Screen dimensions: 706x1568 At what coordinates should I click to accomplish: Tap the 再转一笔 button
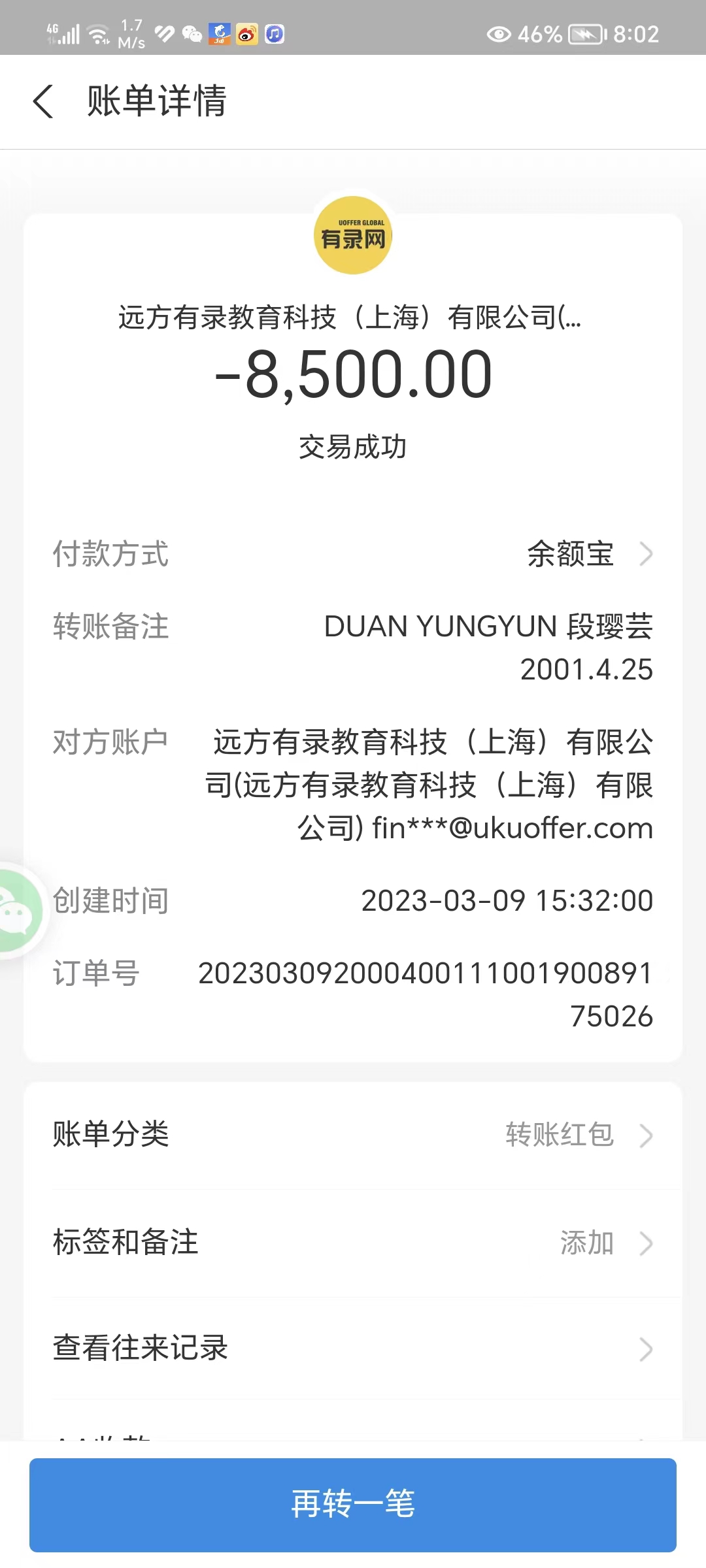click(353, 1504)
